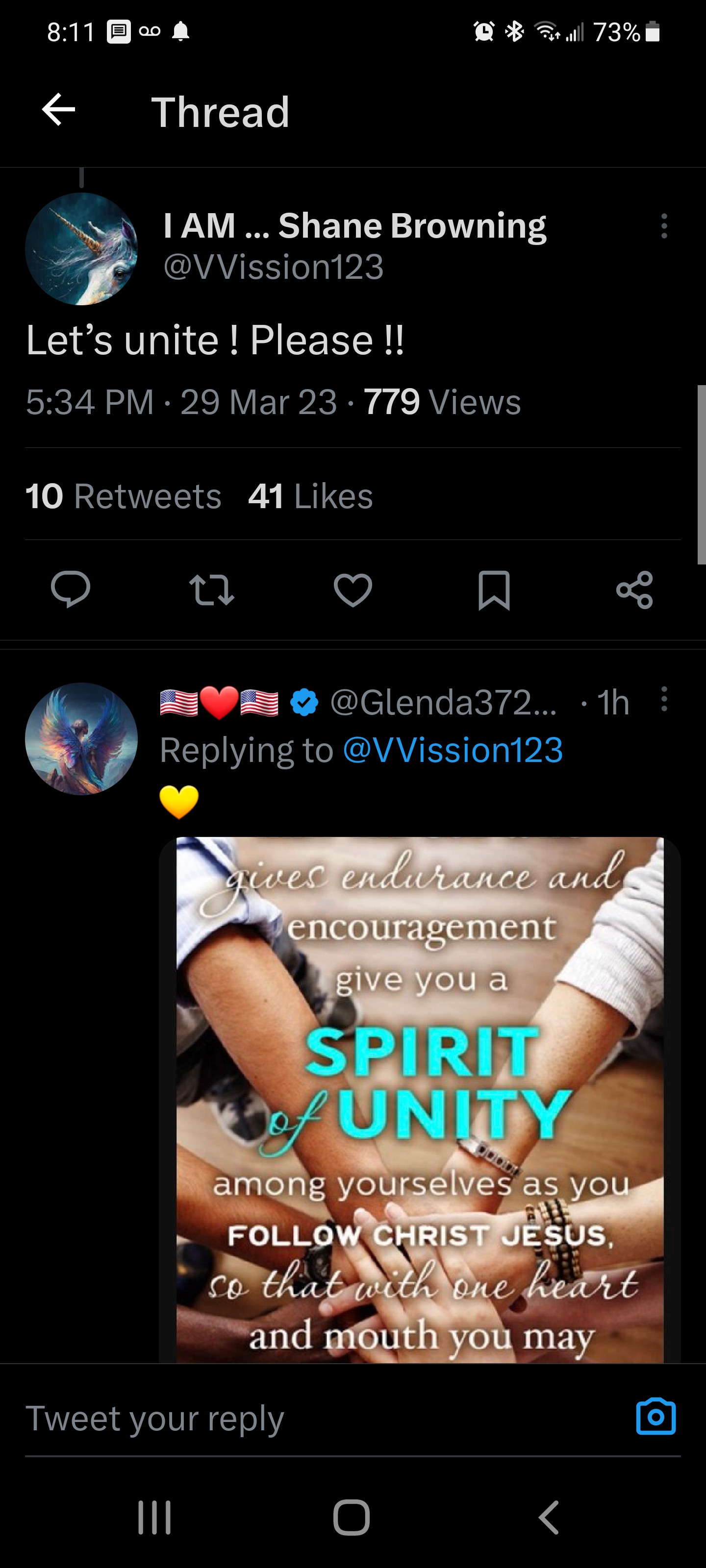706x1568 pixels.
Task: Open Glenda372's winged avatar profile
Action: pos(81,738)
